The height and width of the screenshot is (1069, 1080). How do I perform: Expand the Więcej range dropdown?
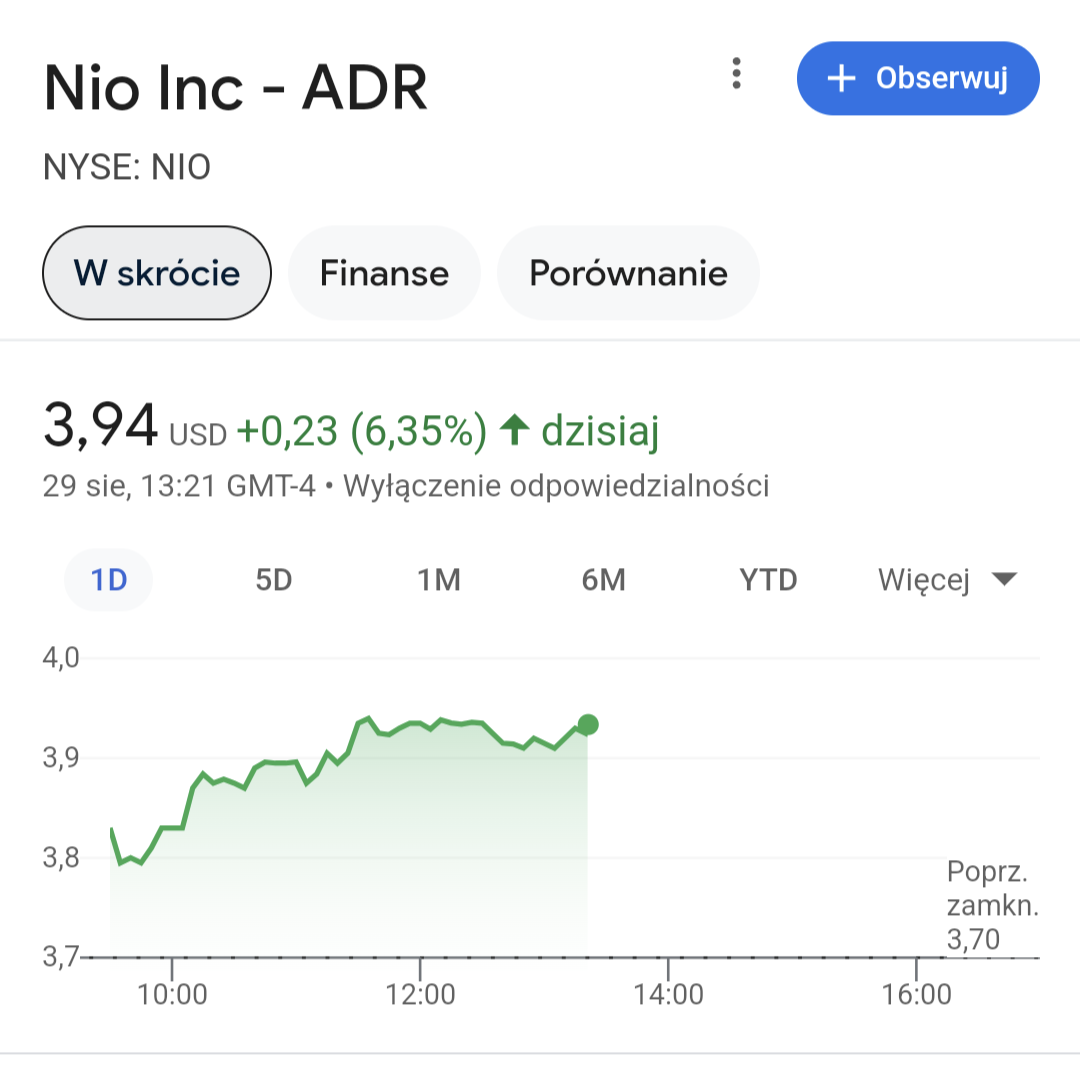(946, 579)
